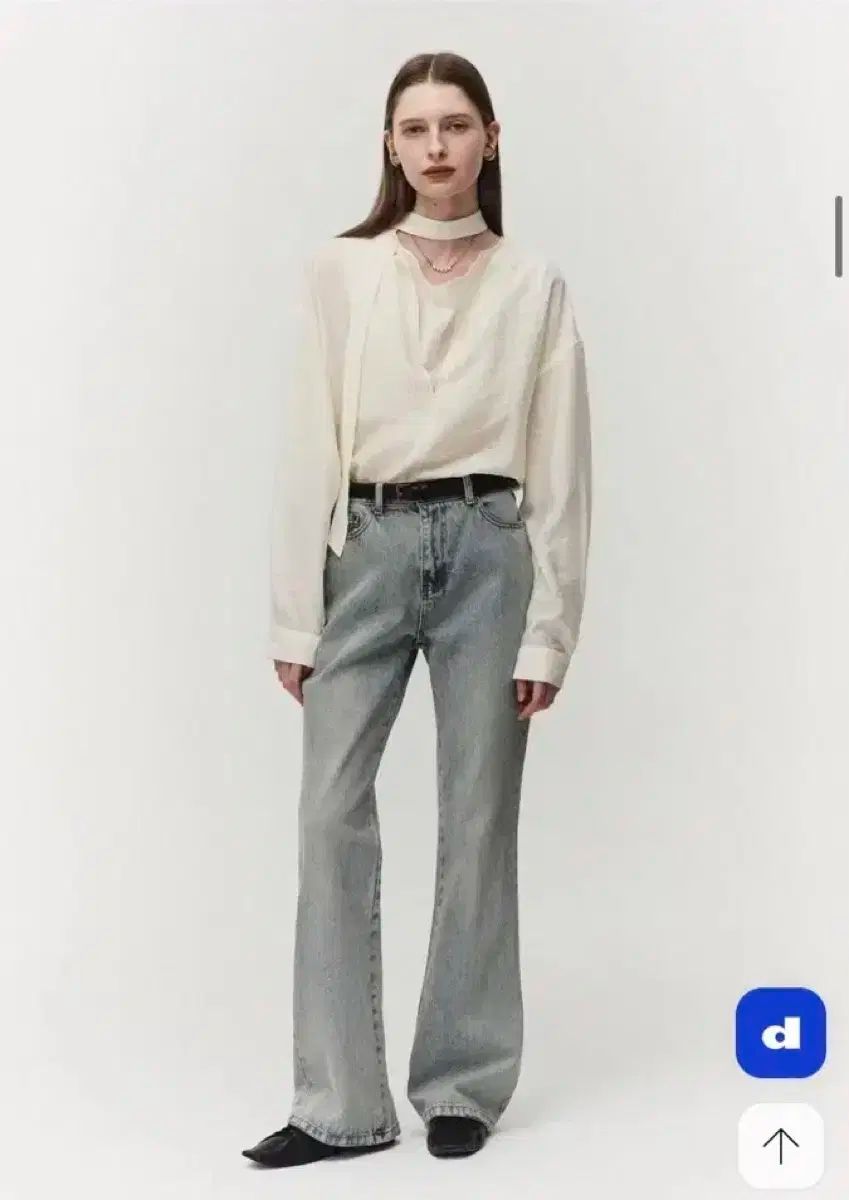Jump back to top with the arrow button
Image resolution: width=849 pixels, height=1200 pixels.
(780, 1145)
